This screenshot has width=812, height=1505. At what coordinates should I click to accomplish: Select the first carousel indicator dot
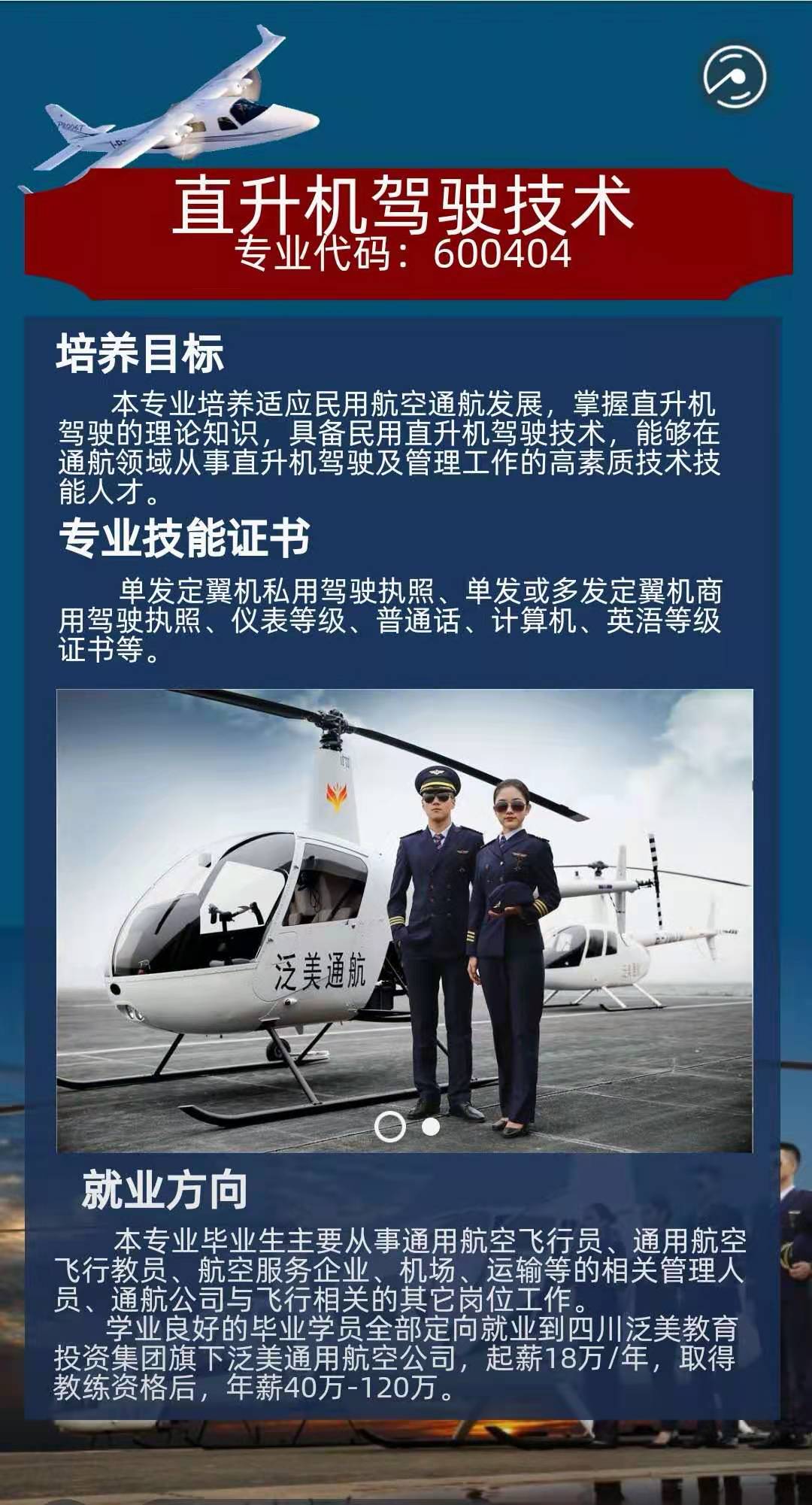click(389, 1127)
